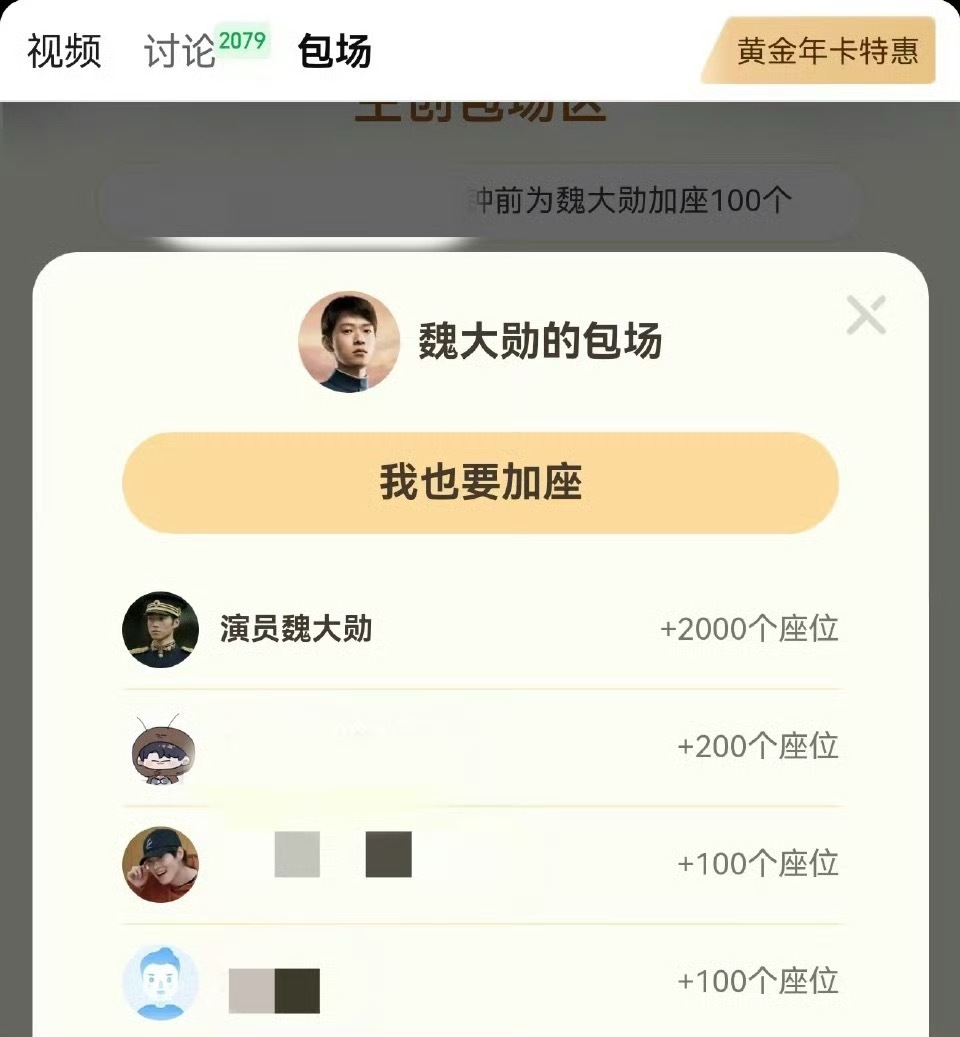This screenshot has width=960, height=1037.
Task: Click the 演员魏大勋 name link
Action: tap(295, 630)
